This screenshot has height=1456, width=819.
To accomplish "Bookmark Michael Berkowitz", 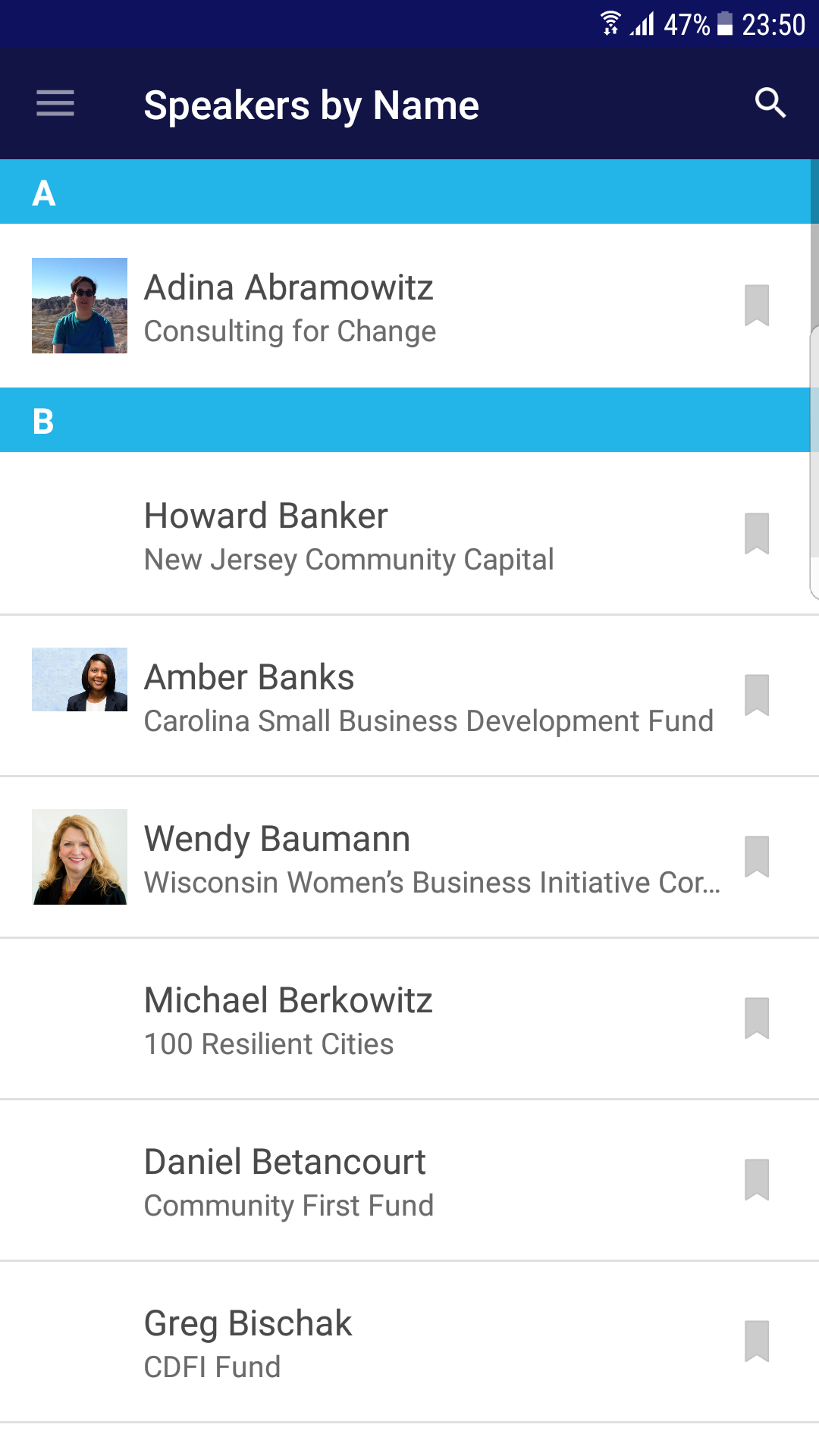I will tap(757, 1018).
